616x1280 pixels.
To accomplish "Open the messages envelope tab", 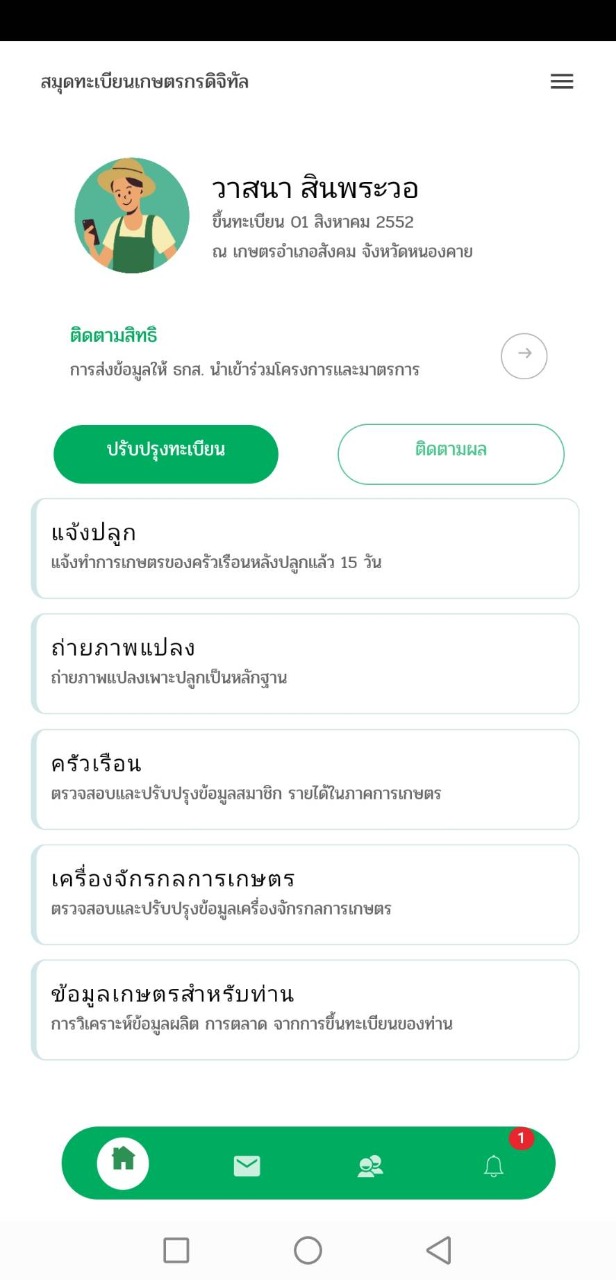I will (247, 1165).
